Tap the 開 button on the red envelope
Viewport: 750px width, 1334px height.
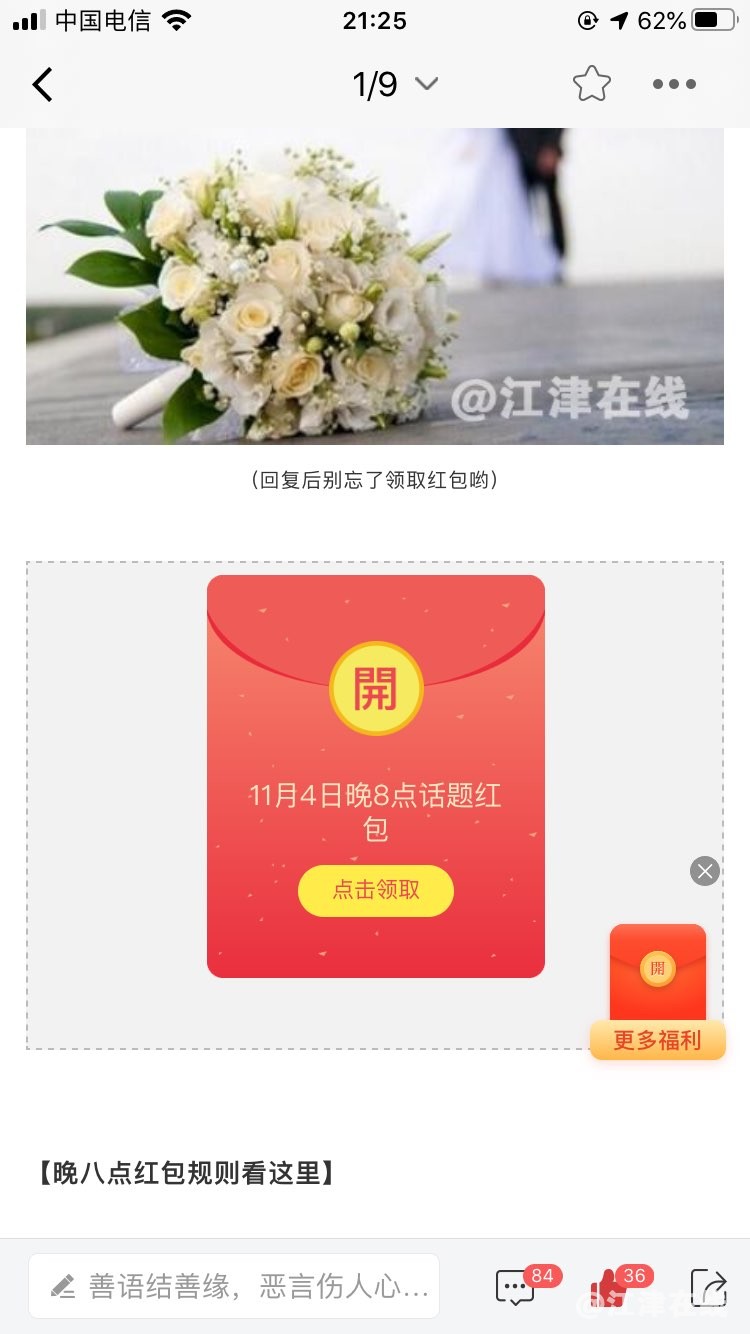(376, 689)
